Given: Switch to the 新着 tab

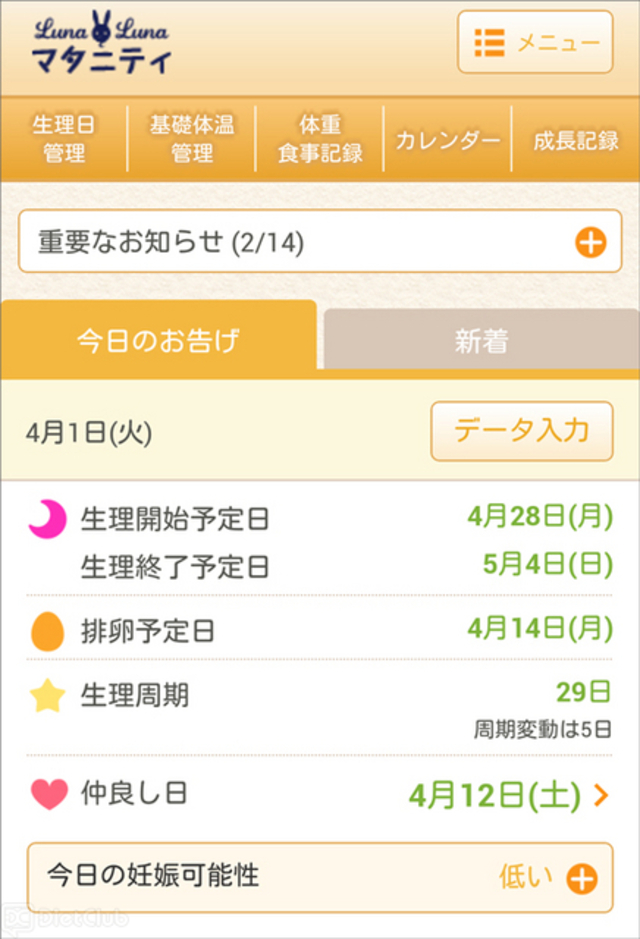Looking at the screenshot, I should point(481,341).
